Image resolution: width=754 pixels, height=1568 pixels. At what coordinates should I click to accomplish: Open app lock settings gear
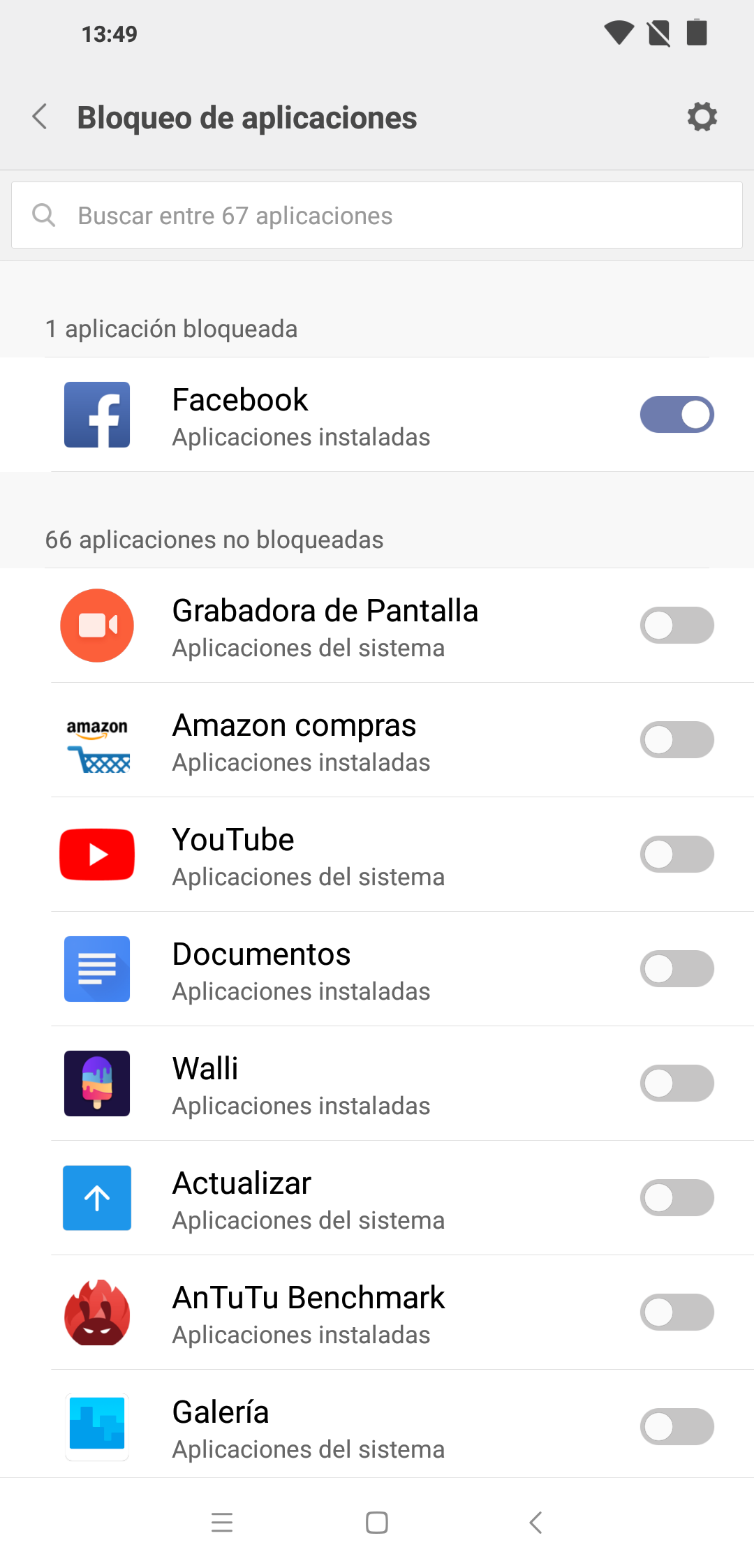click(702, 117)
